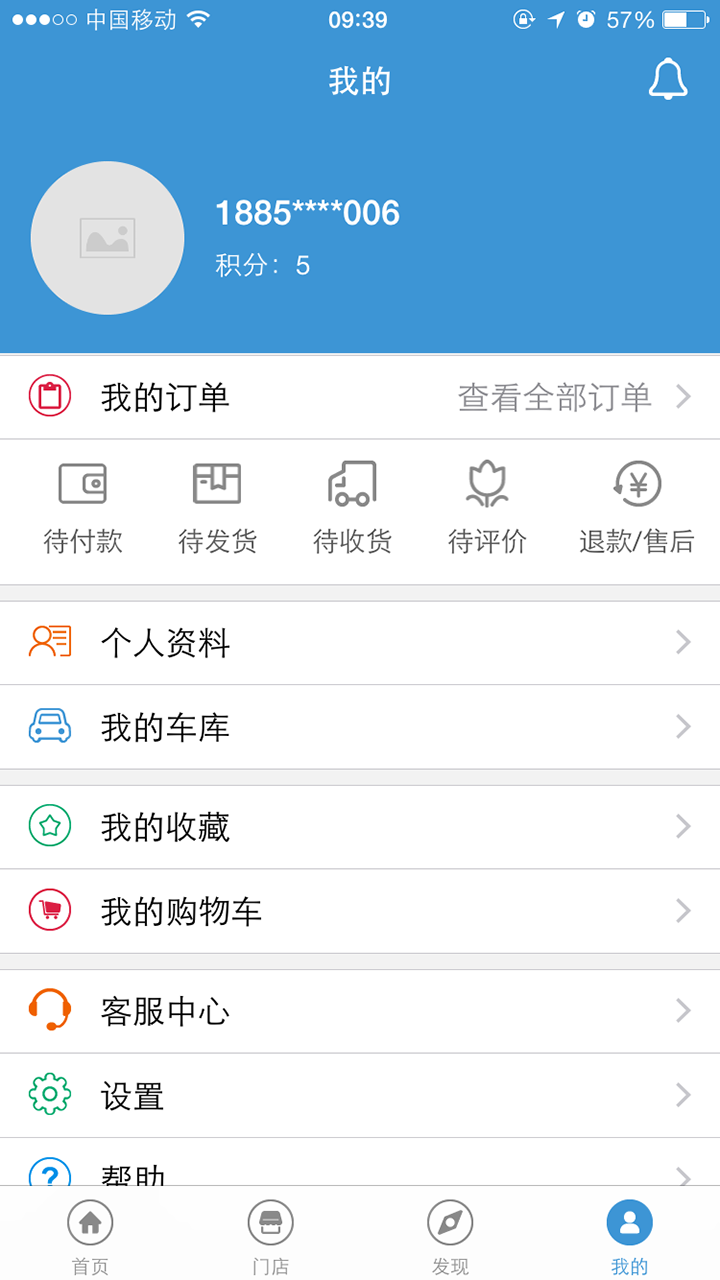Open 我的收藏 using the right chevron
Viewport: 720px width, 1280px height.
click(x=684, y=827)
